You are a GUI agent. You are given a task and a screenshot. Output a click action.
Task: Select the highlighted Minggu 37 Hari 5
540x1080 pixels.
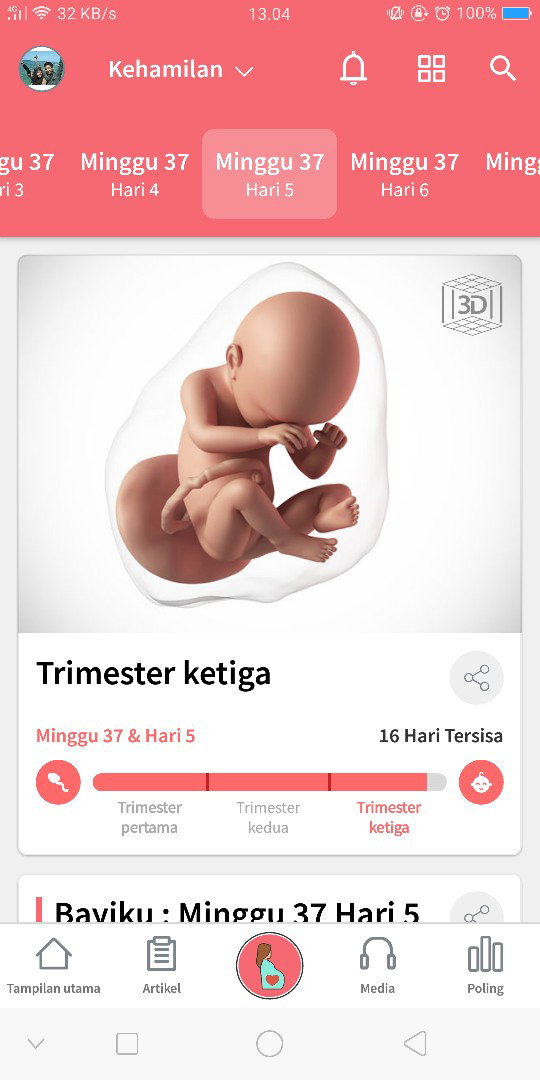[269, 174]
